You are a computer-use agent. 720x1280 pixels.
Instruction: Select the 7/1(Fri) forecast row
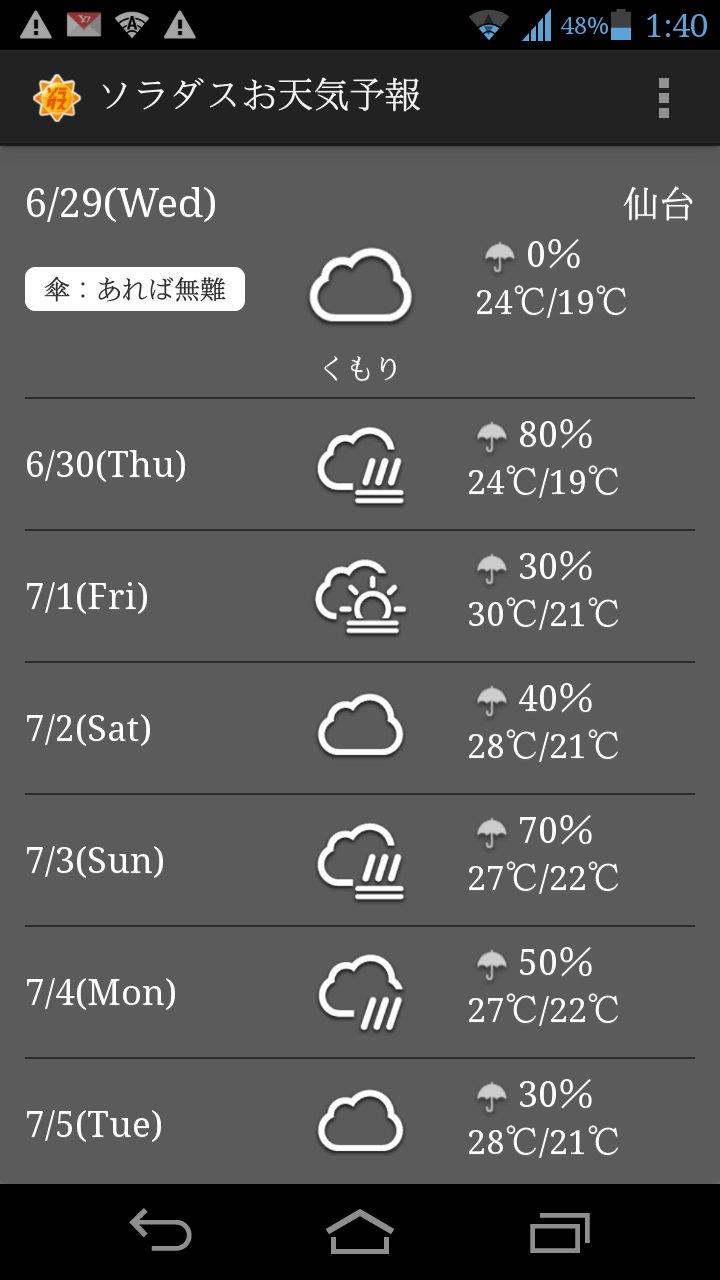click(x=360, y=596)
